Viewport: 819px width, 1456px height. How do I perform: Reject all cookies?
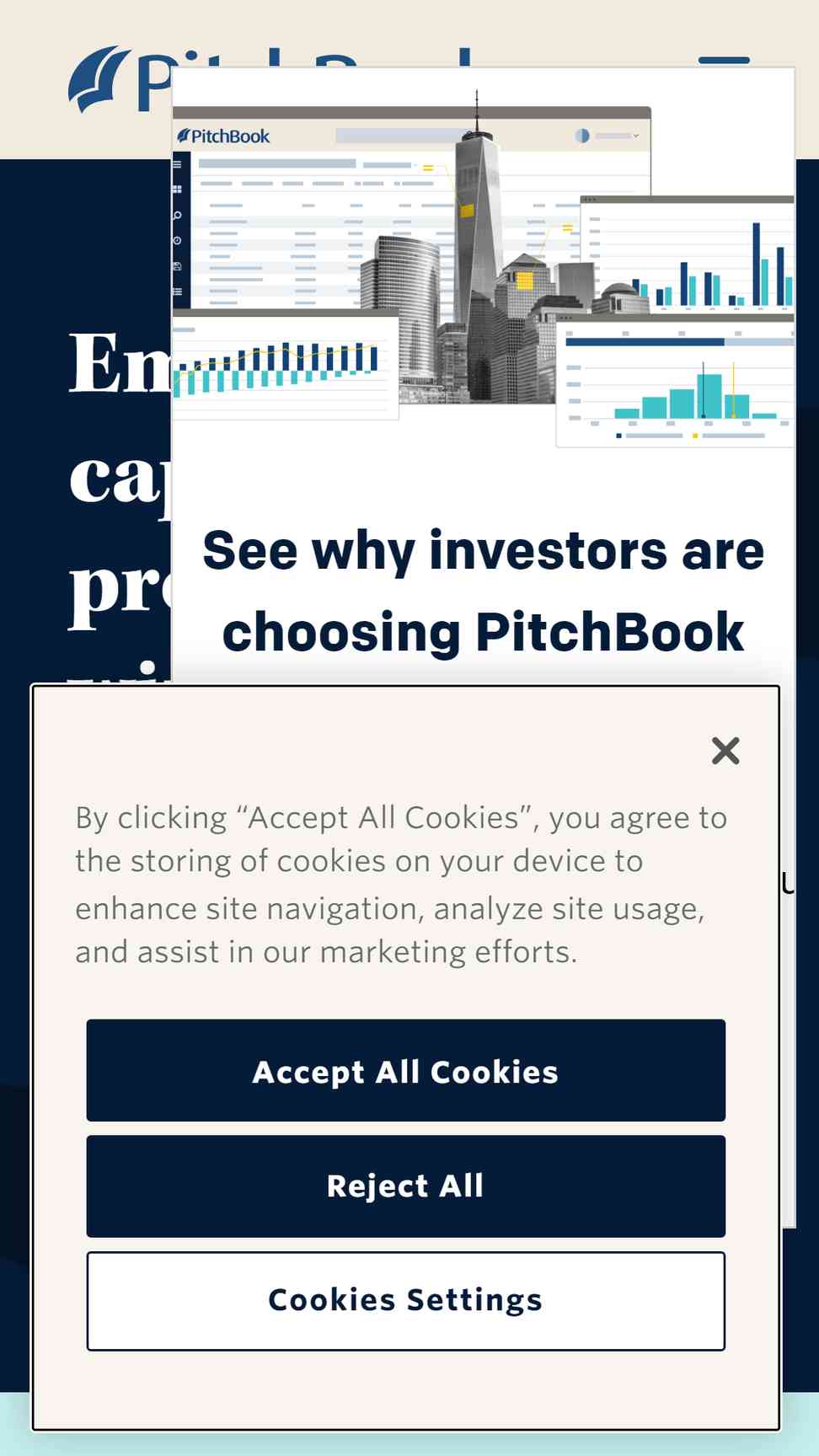click(405, 1186)
